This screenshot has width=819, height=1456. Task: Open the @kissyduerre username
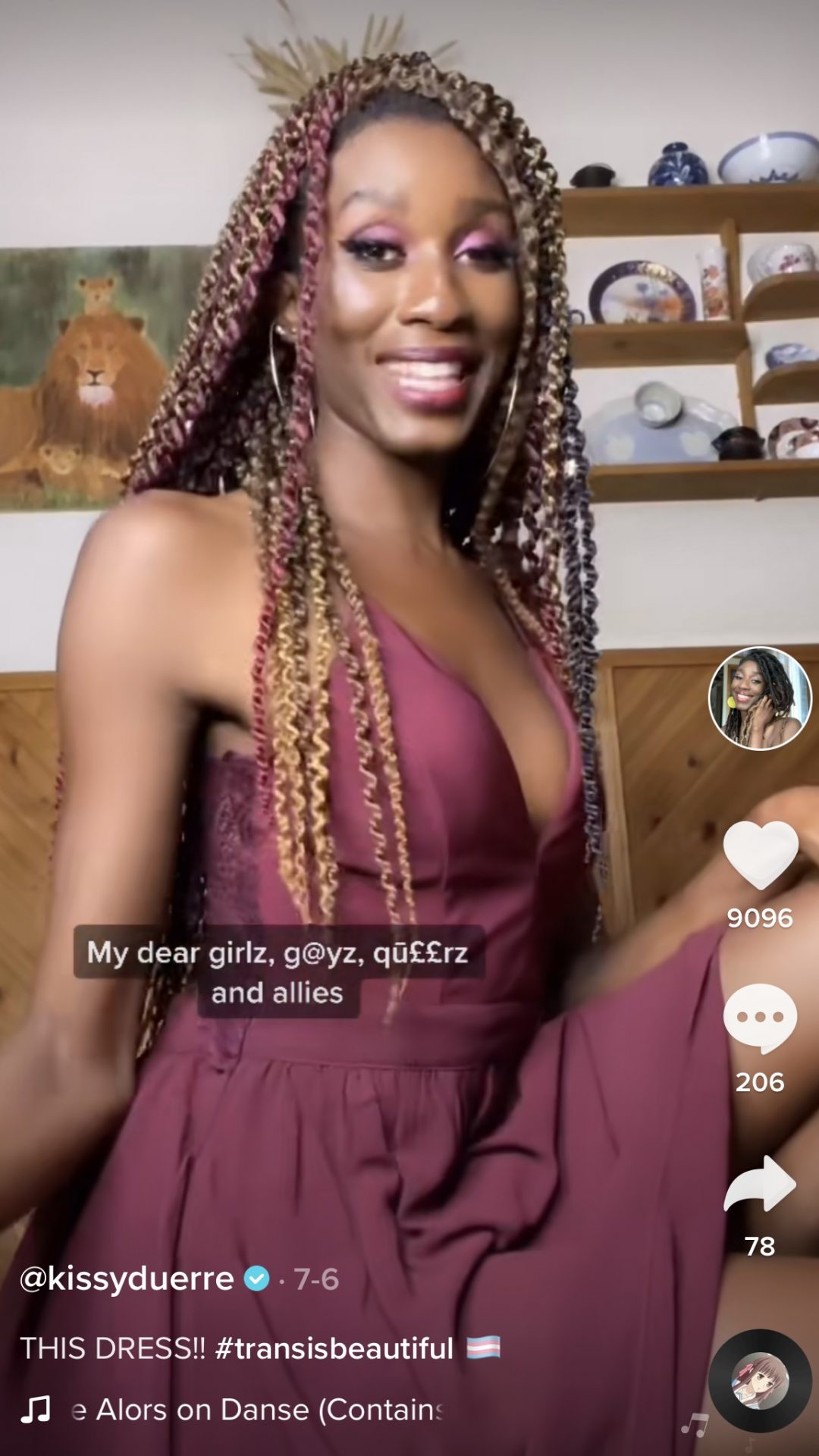pyautogui.click(x=127, y=1279)
